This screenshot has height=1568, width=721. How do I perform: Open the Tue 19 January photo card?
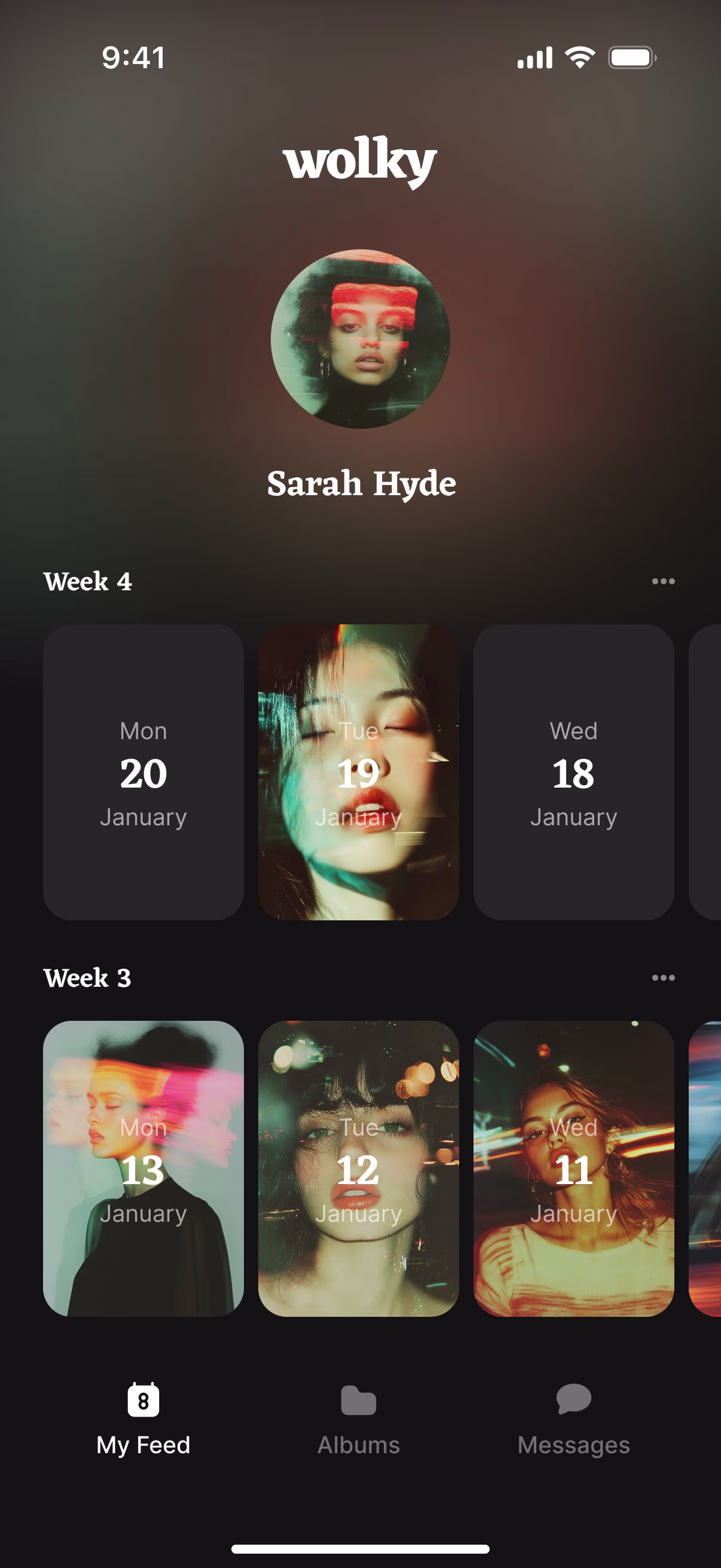click(x=358, y=772)
